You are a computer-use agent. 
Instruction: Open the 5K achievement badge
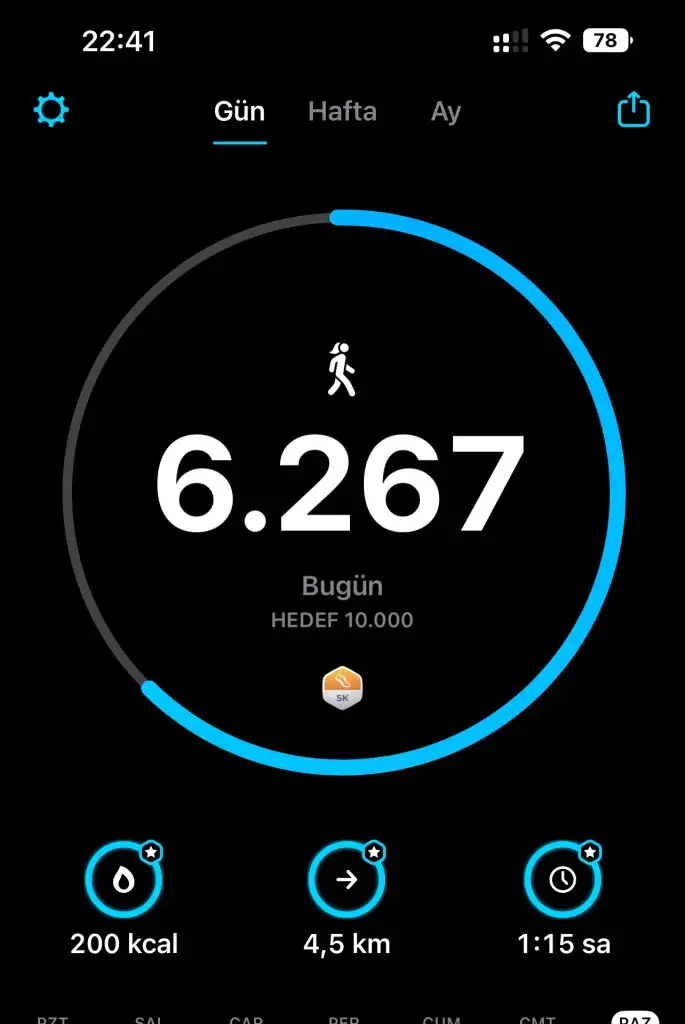pos(342,689)
